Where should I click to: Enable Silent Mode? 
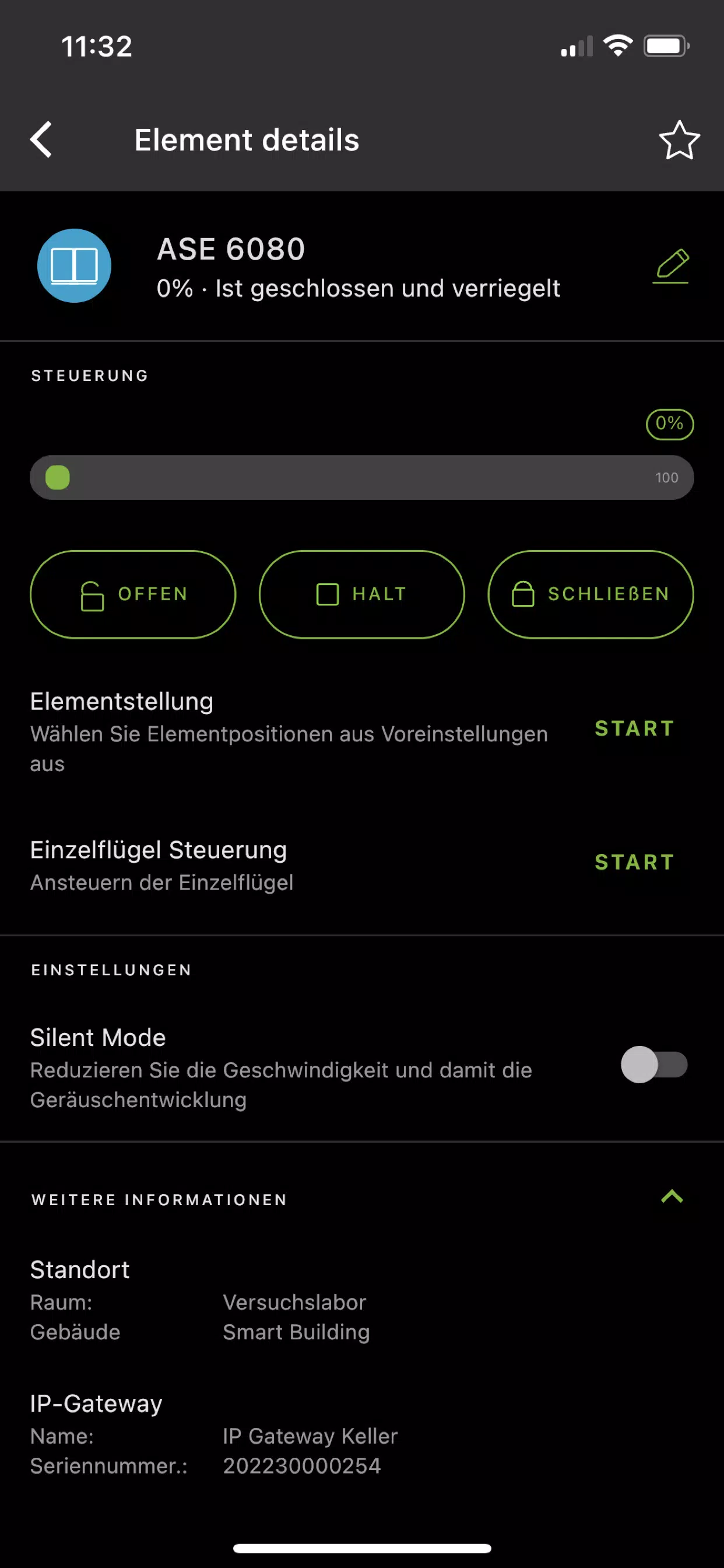(653, 1065)
